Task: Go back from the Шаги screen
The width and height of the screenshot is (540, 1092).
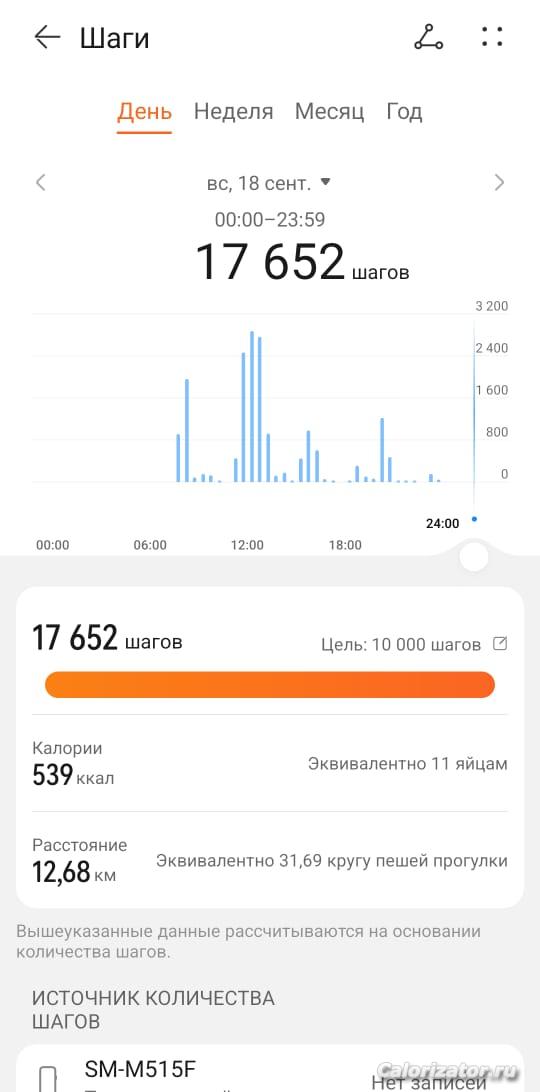Action: click(x=47, y=37)
